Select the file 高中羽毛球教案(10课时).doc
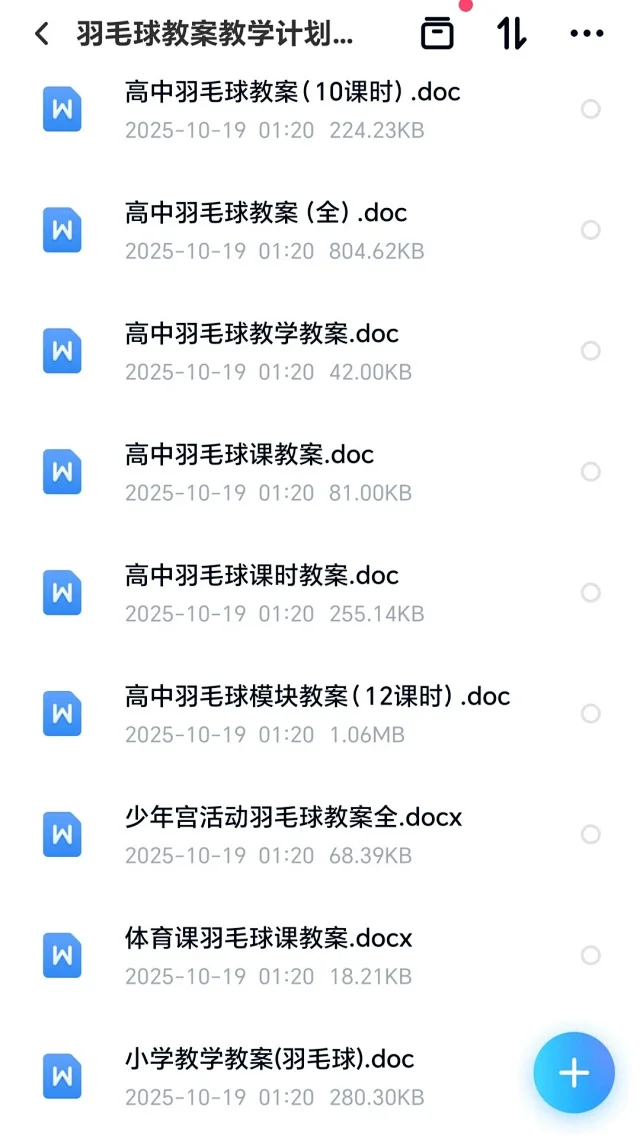 591,109
